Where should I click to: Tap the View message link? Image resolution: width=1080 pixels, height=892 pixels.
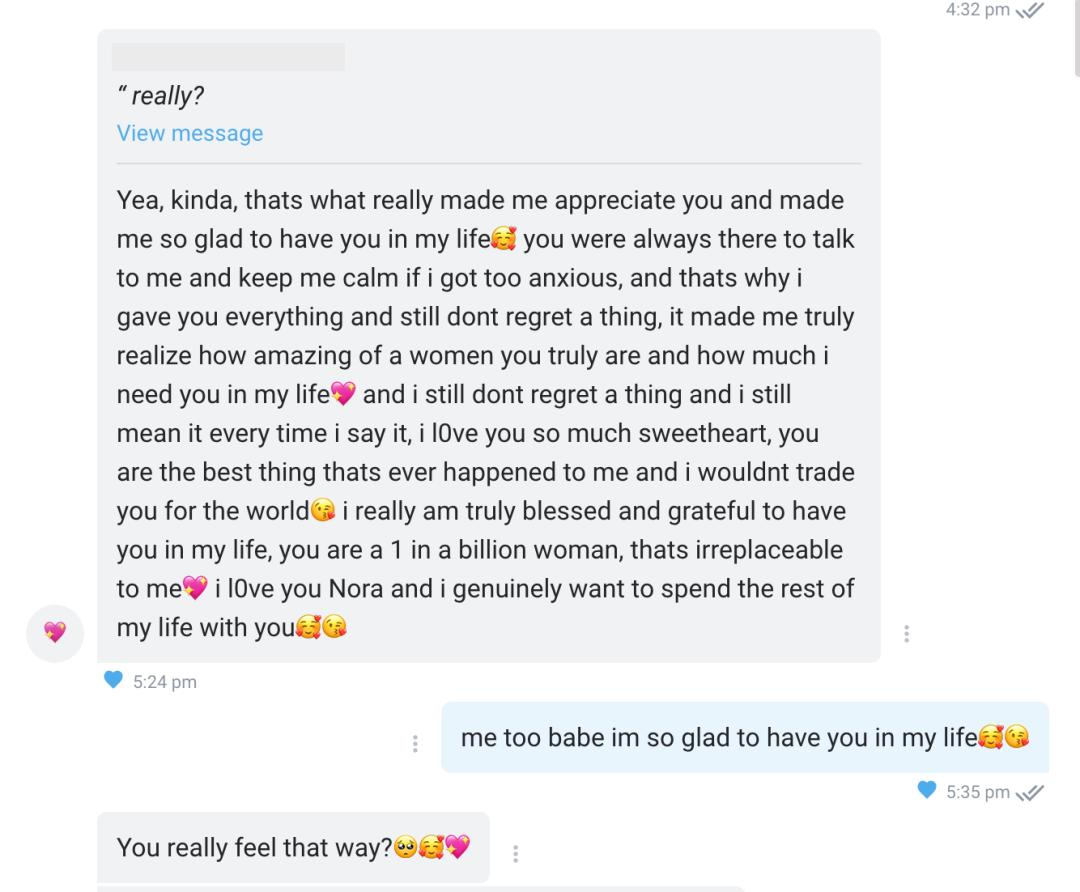190,133
